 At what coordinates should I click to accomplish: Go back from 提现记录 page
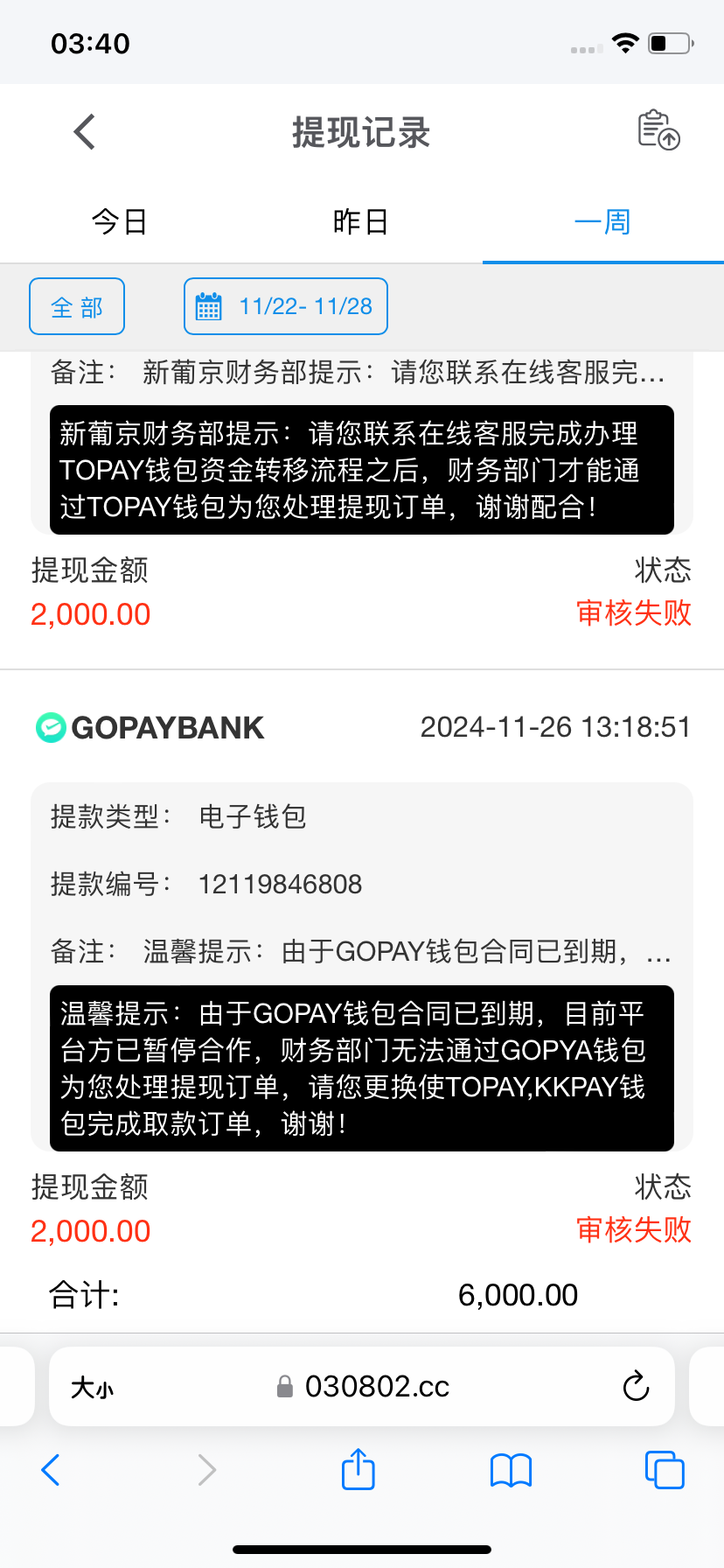tap(85, 133)
